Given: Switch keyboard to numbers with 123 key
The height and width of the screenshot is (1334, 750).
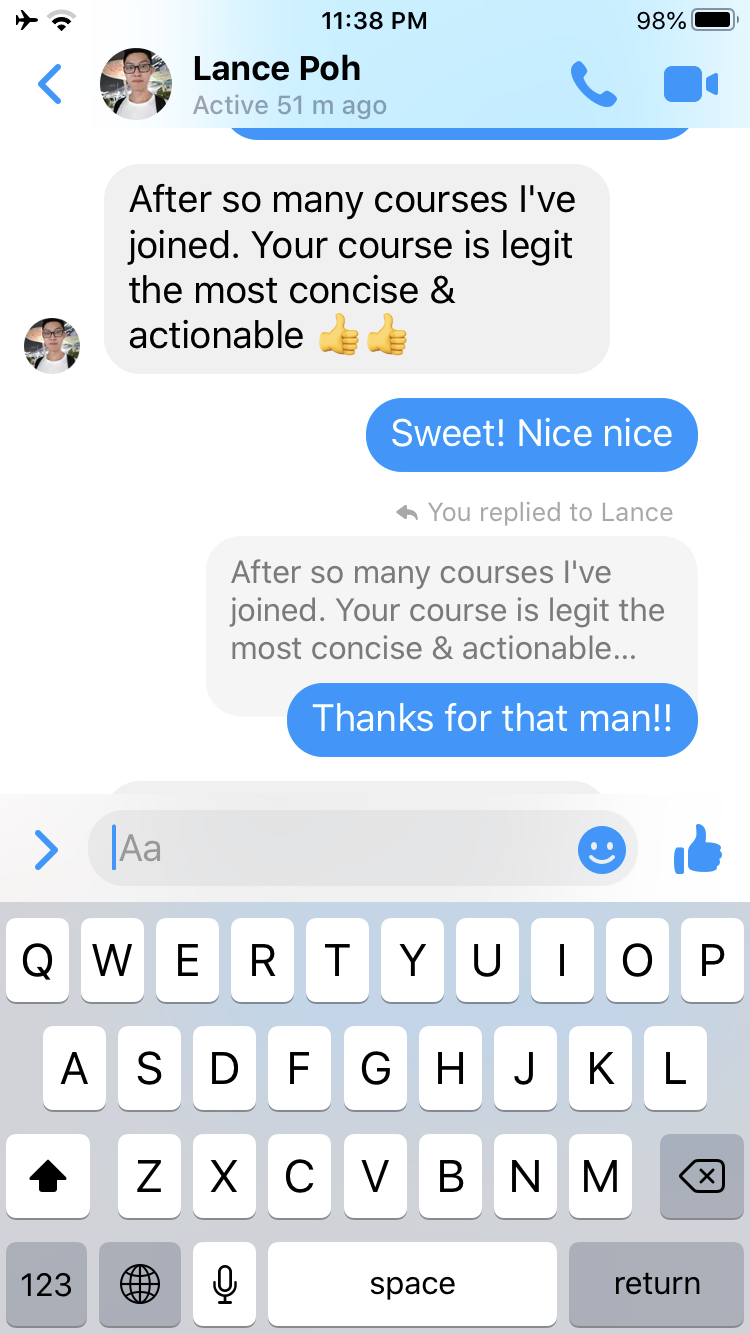Looking at the screenshot, I should pyautogui.click(x=46, y=1284).
